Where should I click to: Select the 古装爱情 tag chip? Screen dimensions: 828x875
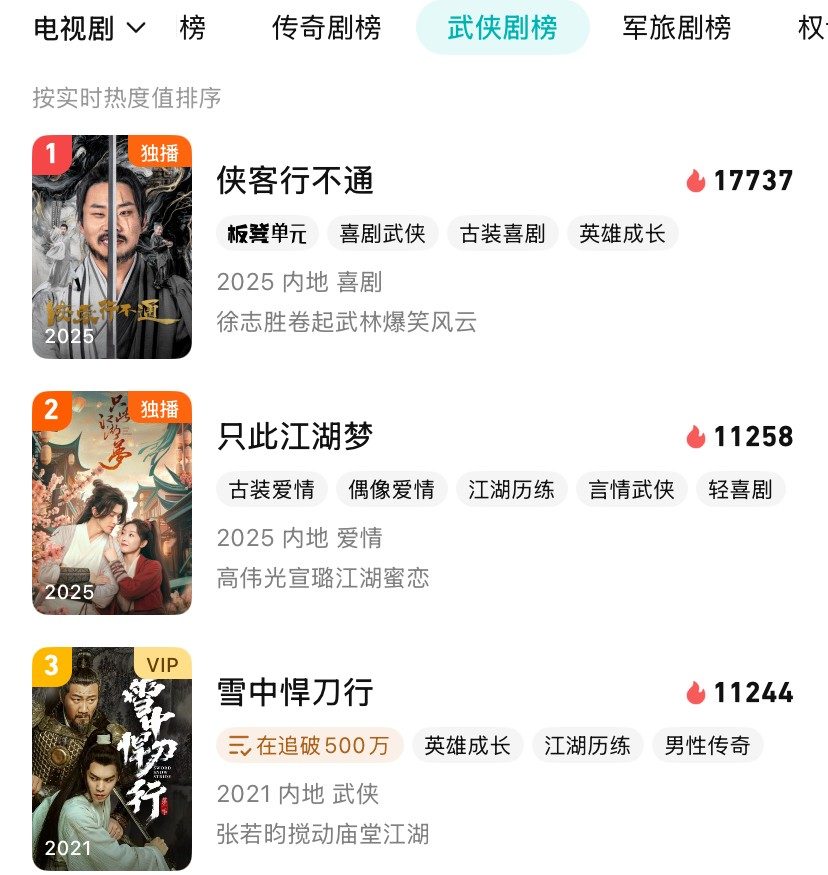(x=271, y=490)
